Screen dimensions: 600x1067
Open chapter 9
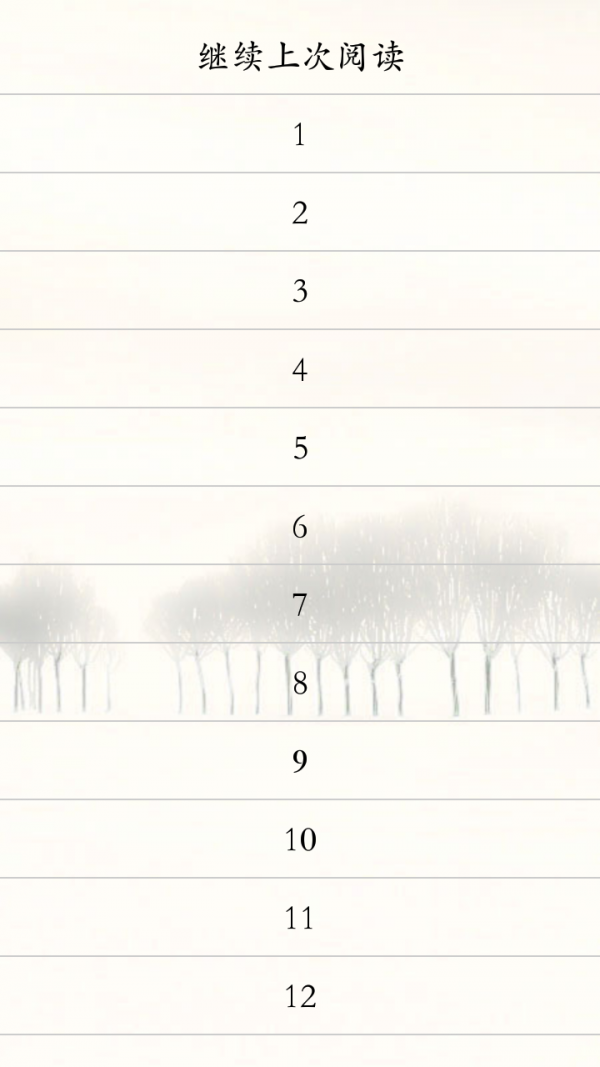pyautogui.click(x=300, y=762)
